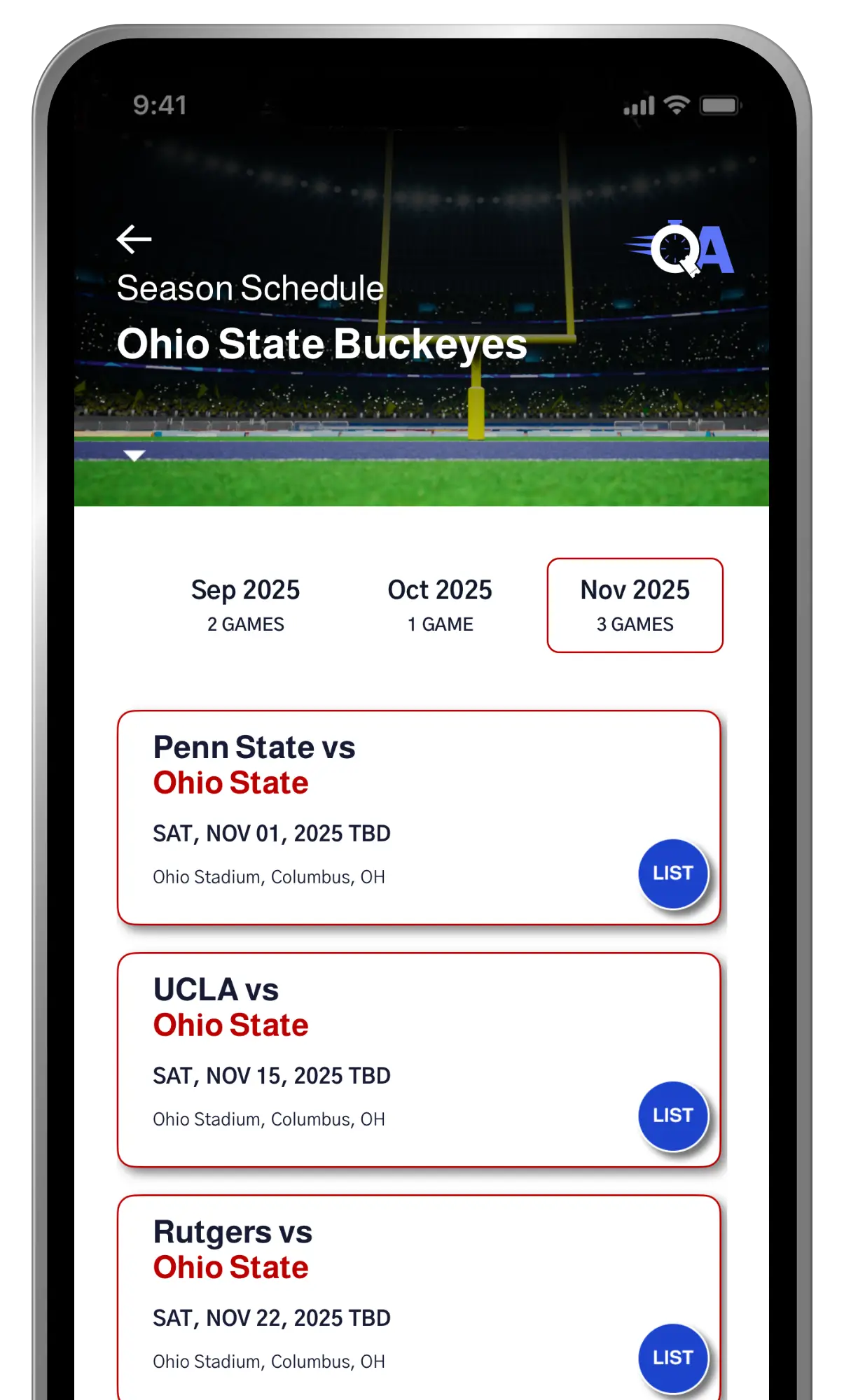The height and width of the screenshot is (1400, 844).
Task: Switch to the Oct 2025 tab
Action: tap(440, 605)
